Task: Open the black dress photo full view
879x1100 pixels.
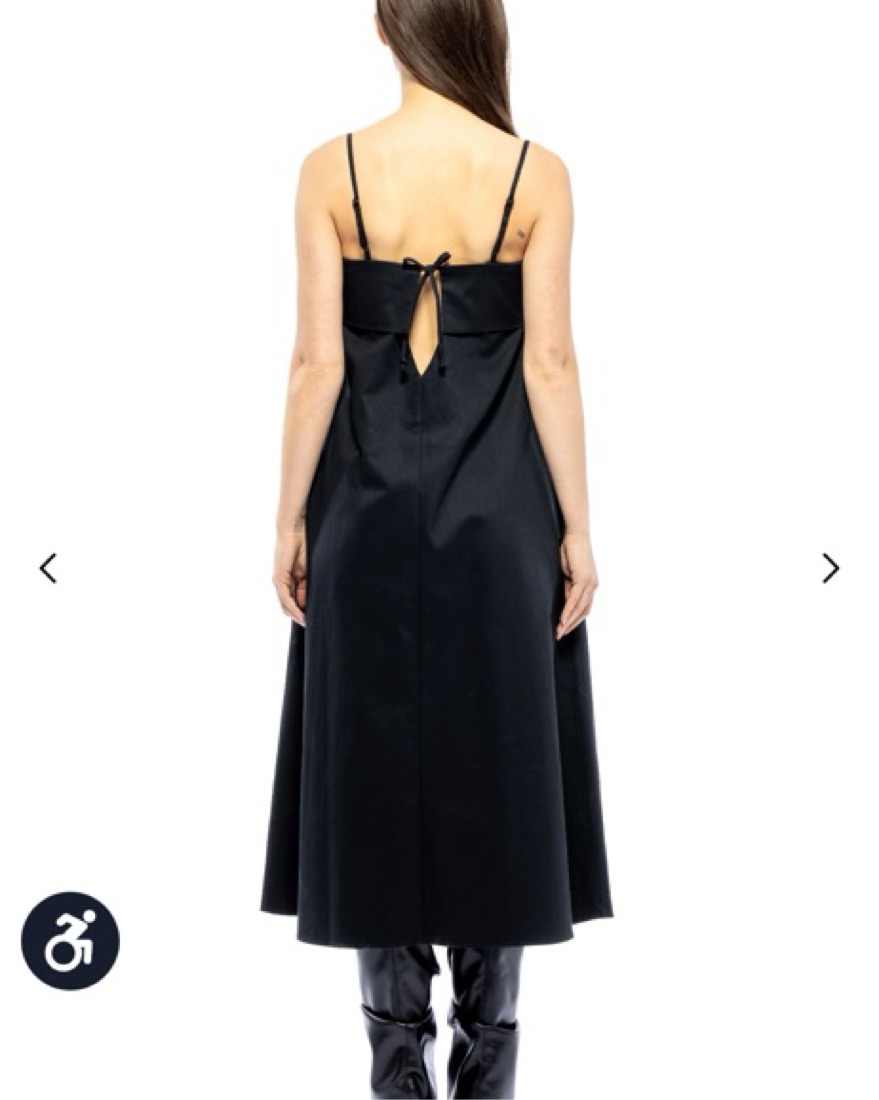Action: tap(437, 600)
